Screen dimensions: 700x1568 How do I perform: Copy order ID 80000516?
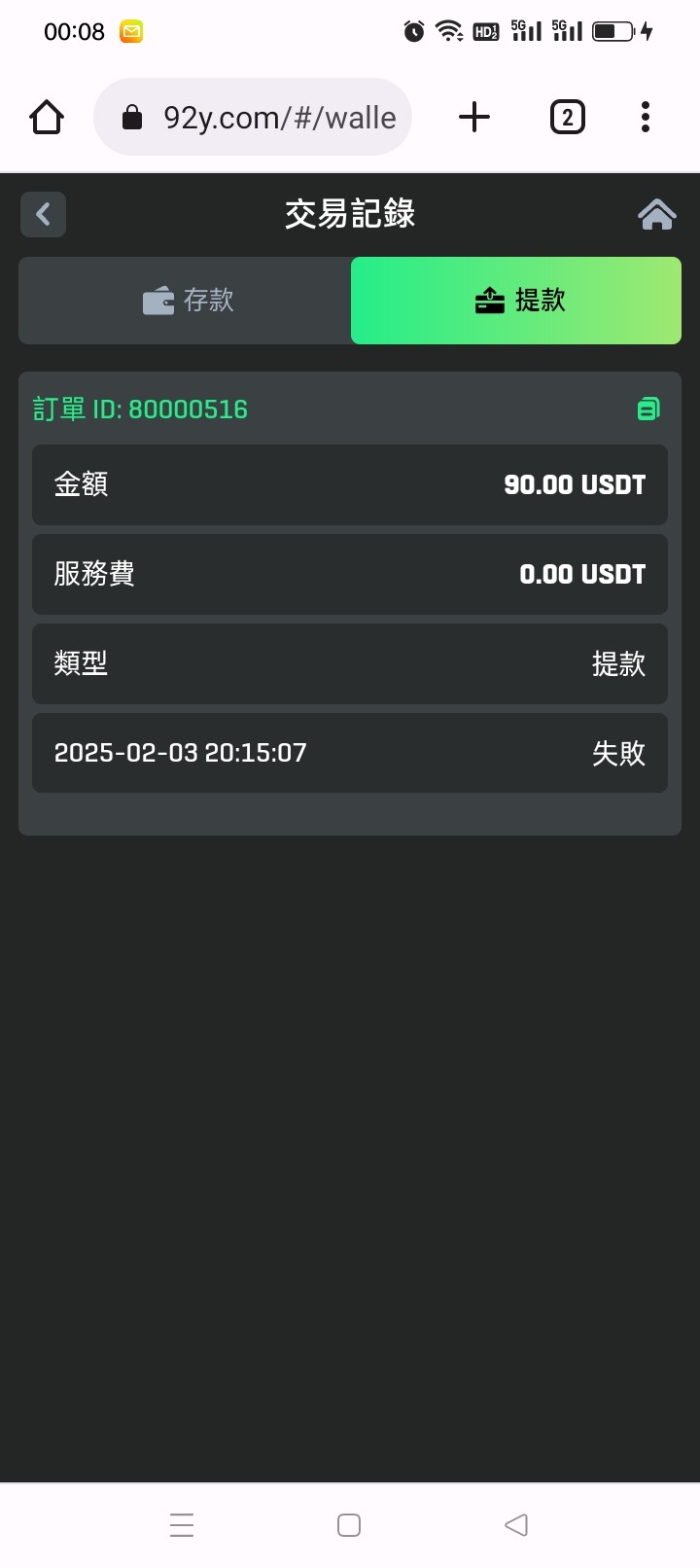pyautogui.click(x=648, y=410)
